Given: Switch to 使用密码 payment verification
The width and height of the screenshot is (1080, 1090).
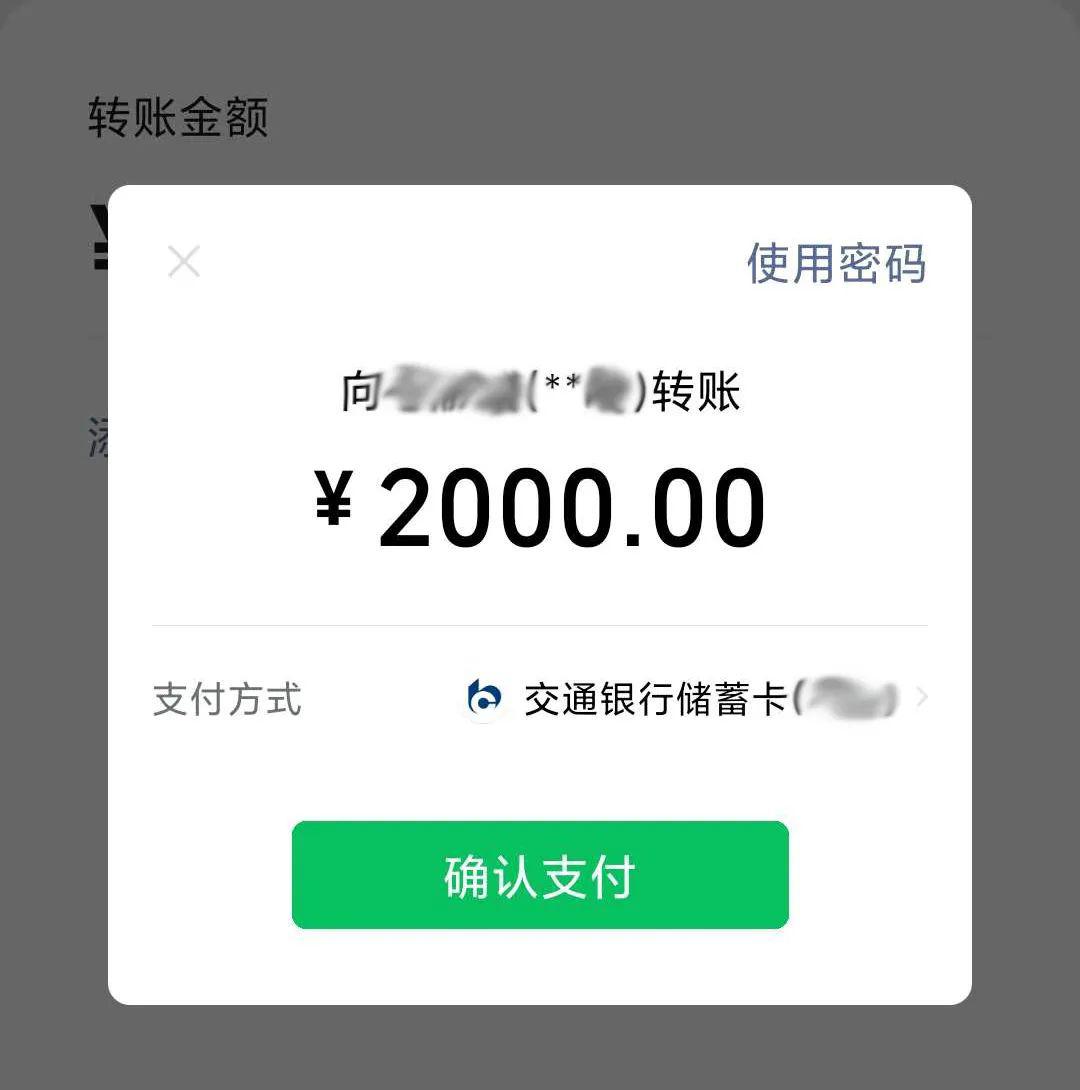Looking at the screenshot, I should [836, 263].
